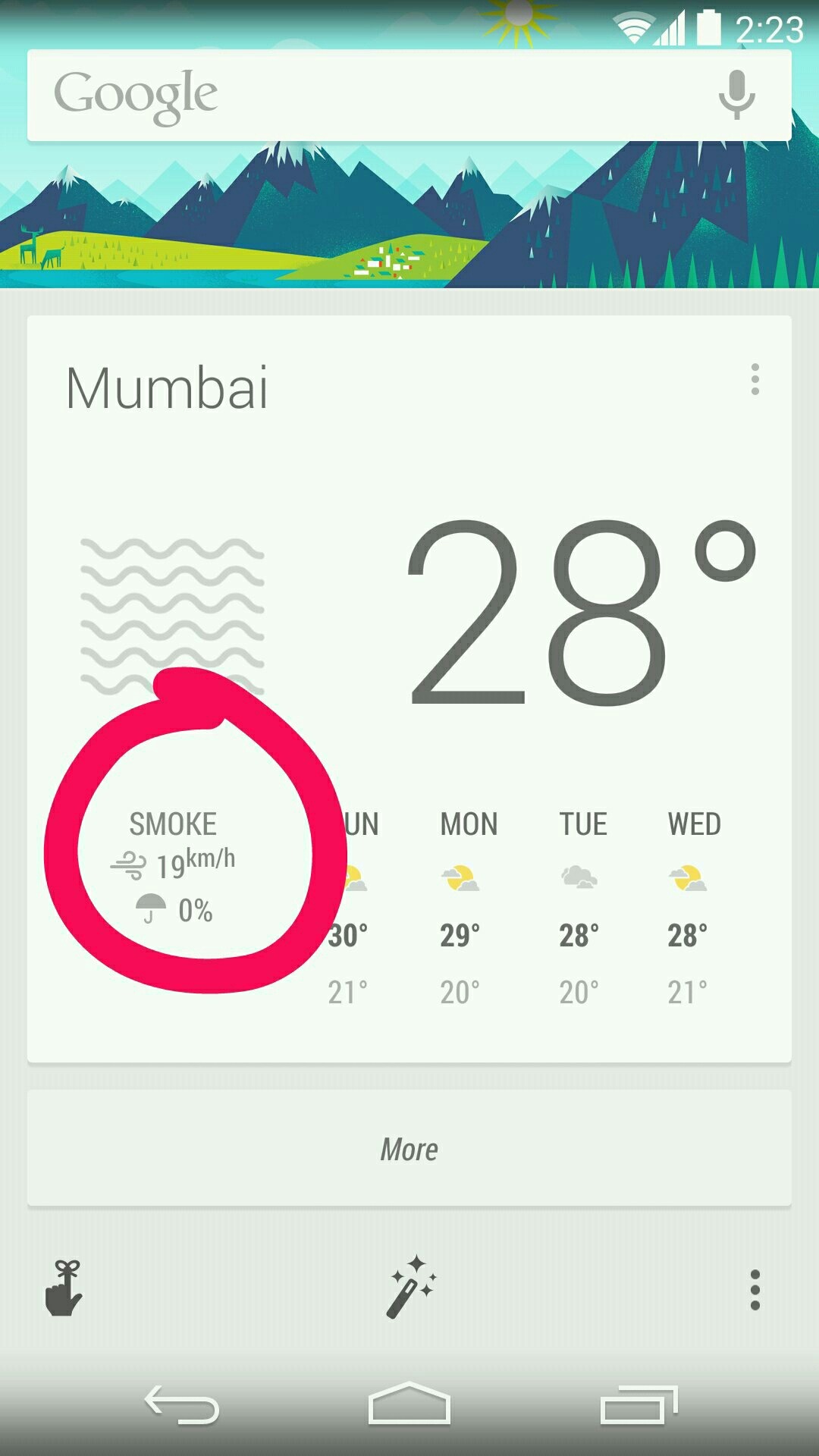Viewport: 819px width, 1456px height.
Task: Start voice search with the microphone
Action: click(736, 96)
